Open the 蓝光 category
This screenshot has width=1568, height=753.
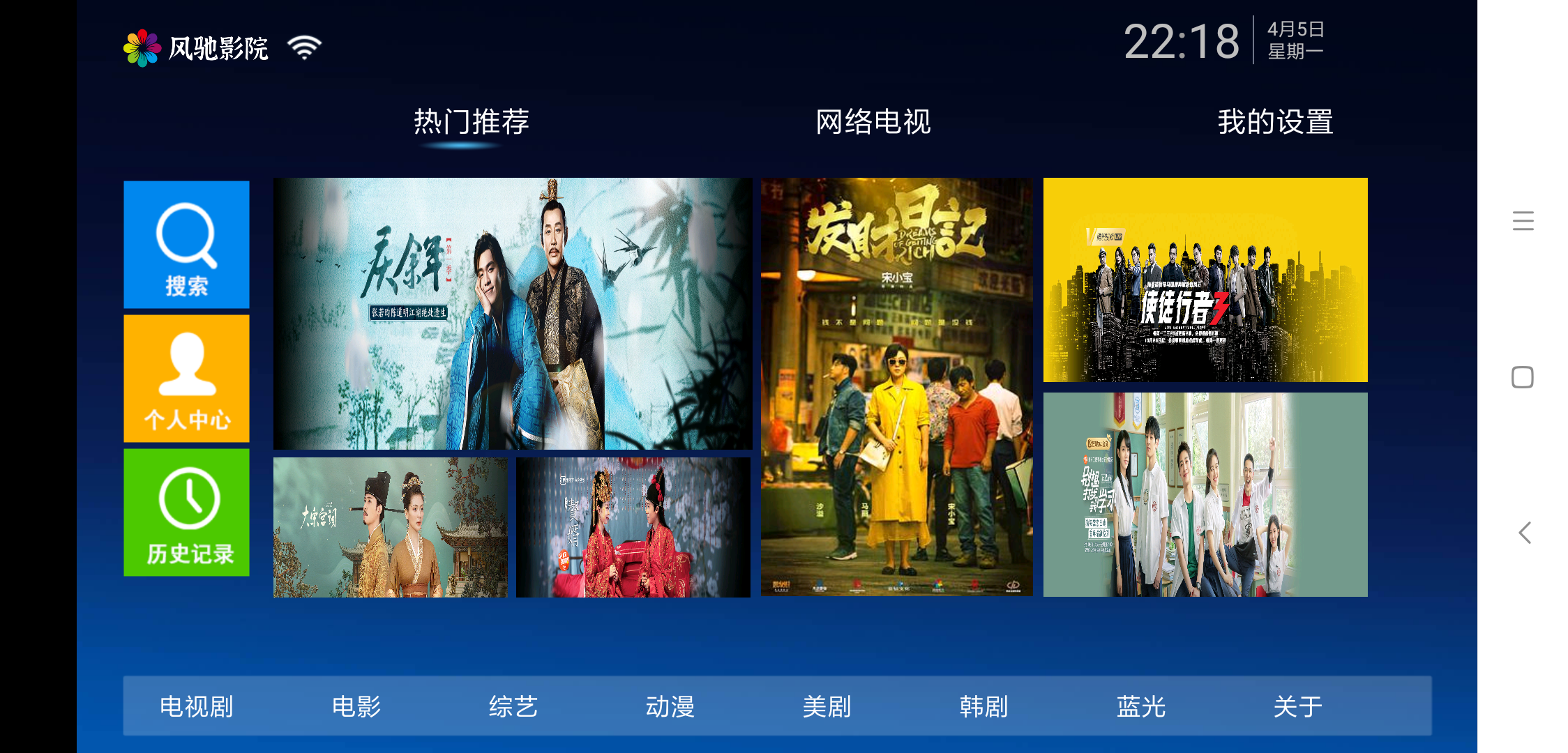pos(1140,706)
